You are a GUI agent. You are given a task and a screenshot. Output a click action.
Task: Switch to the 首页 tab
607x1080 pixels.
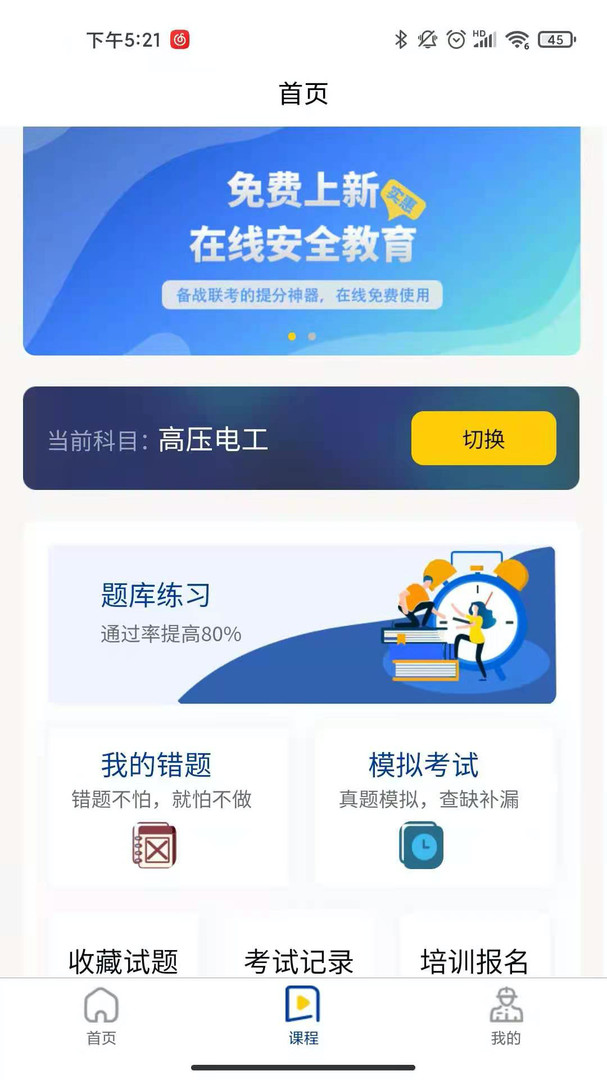[x=101, y=1016]
